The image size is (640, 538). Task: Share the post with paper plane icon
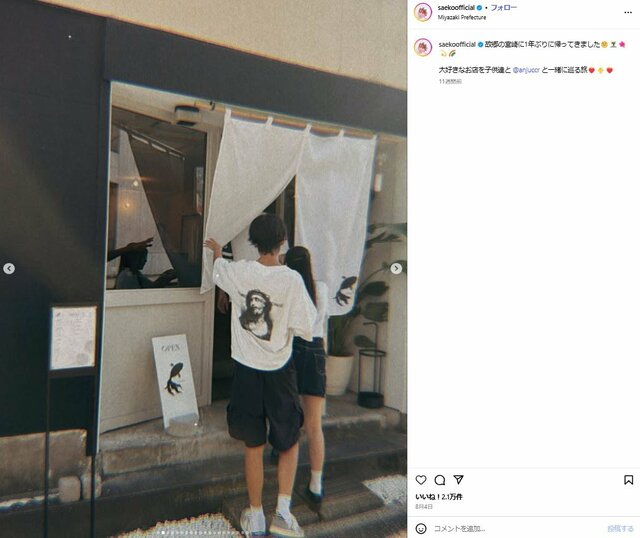(x=459, y=480)
